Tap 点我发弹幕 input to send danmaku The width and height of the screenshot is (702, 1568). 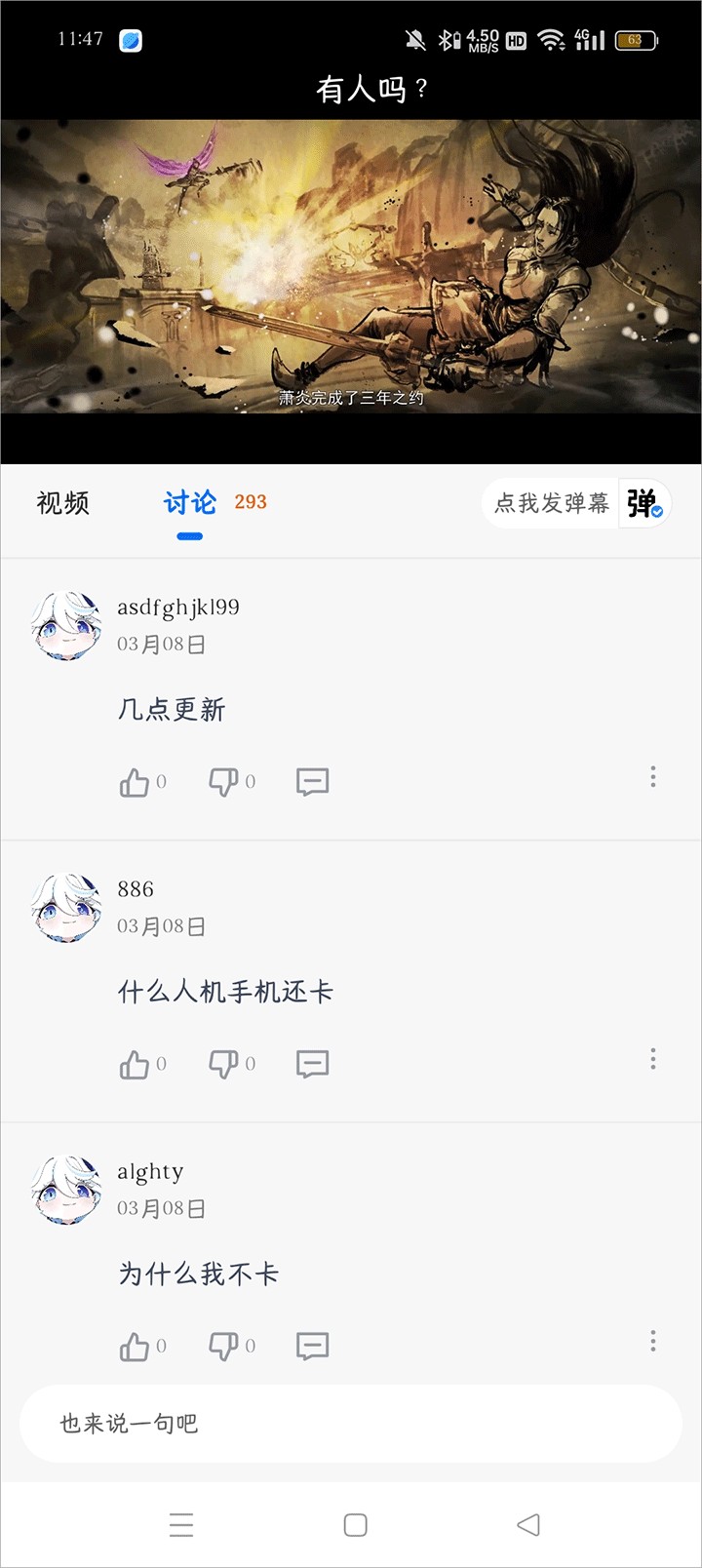point(551,503)
